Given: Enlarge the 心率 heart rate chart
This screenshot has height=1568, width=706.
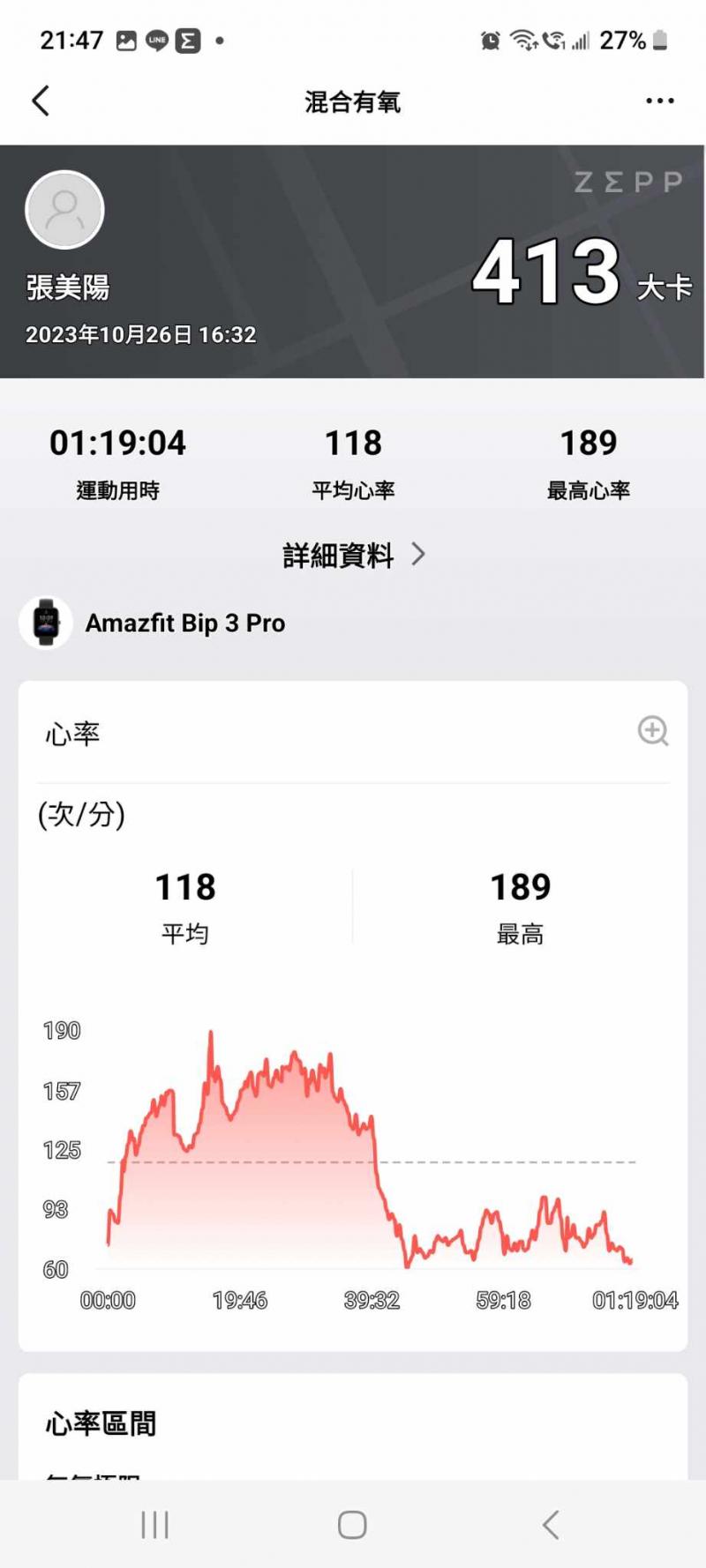Looking at the screenshot, I should (x=653, y=731).
